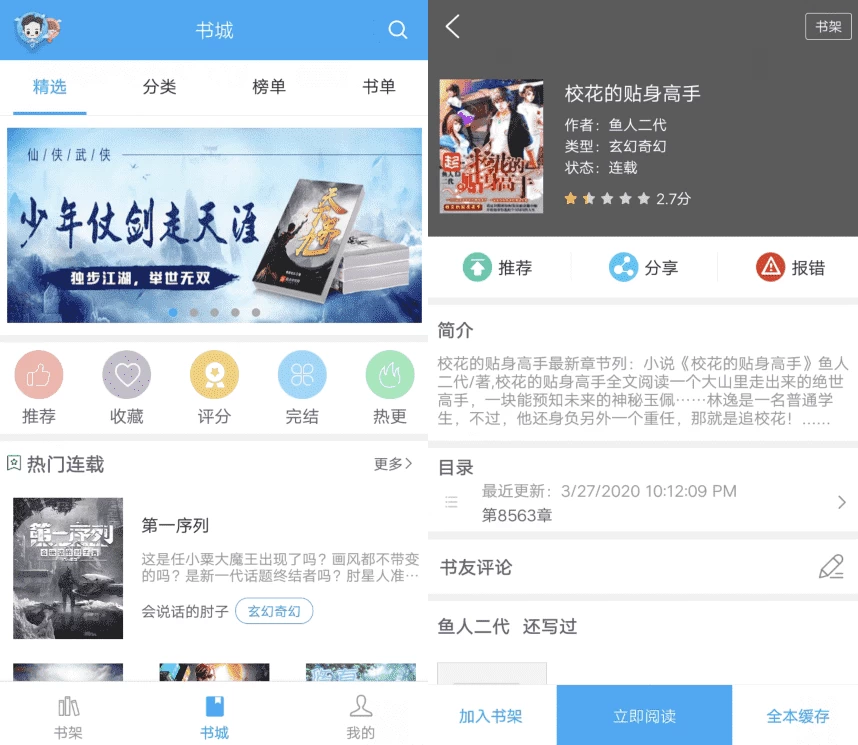Tap 推荐 to recommend this book
This screenshot has height=745, width=858.
pos(498,267)
